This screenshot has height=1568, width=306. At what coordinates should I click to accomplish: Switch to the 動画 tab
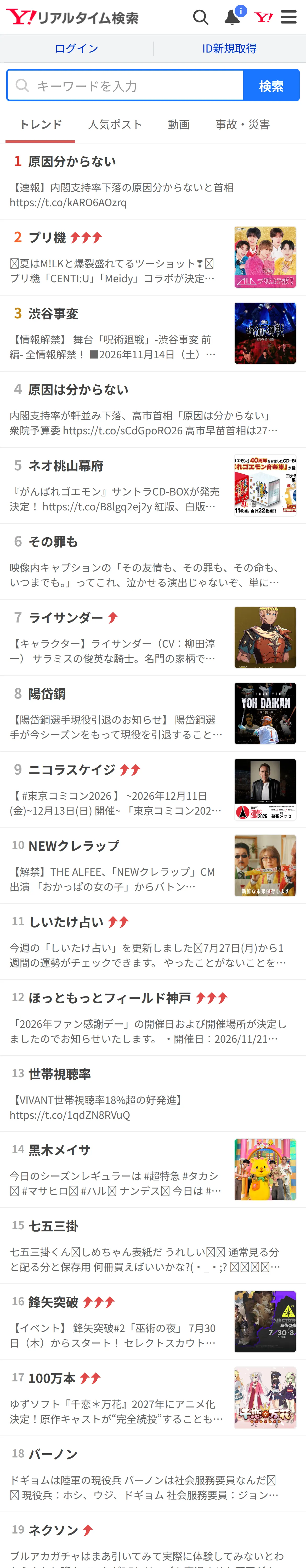(179, 125)
